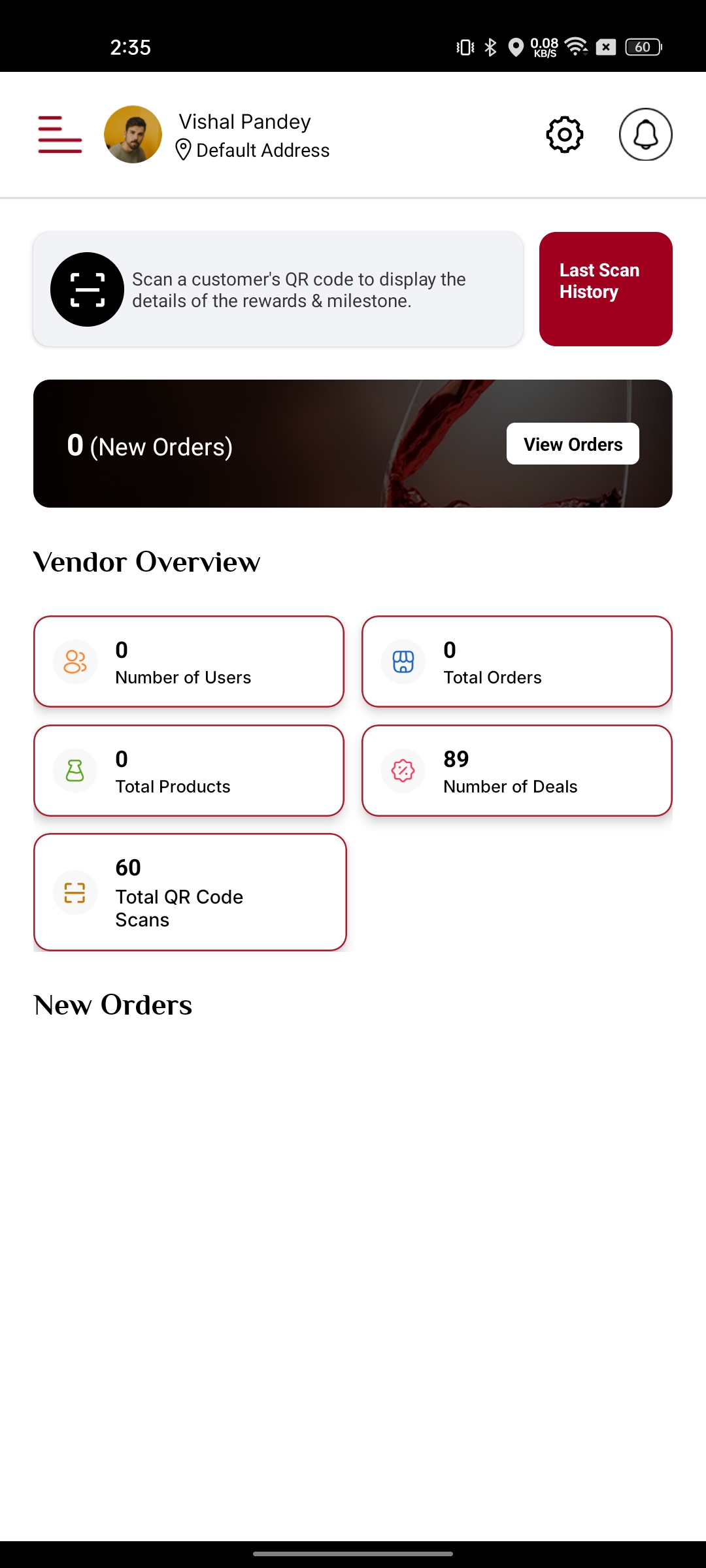706x1568 pixels.
Task: Select the Default Address location
Action: point(254,150)
